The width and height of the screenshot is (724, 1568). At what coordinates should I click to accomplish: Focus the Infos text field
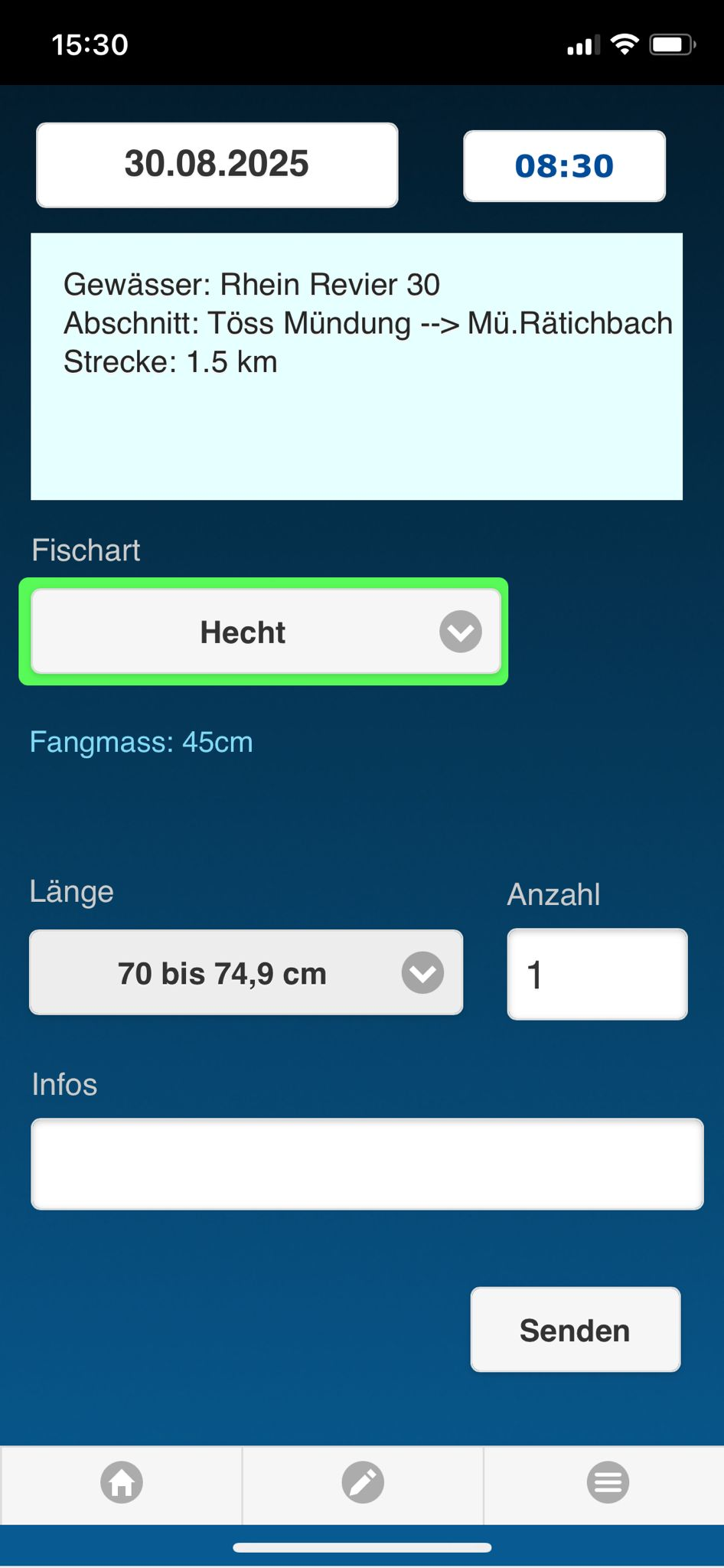(367, 1164)
